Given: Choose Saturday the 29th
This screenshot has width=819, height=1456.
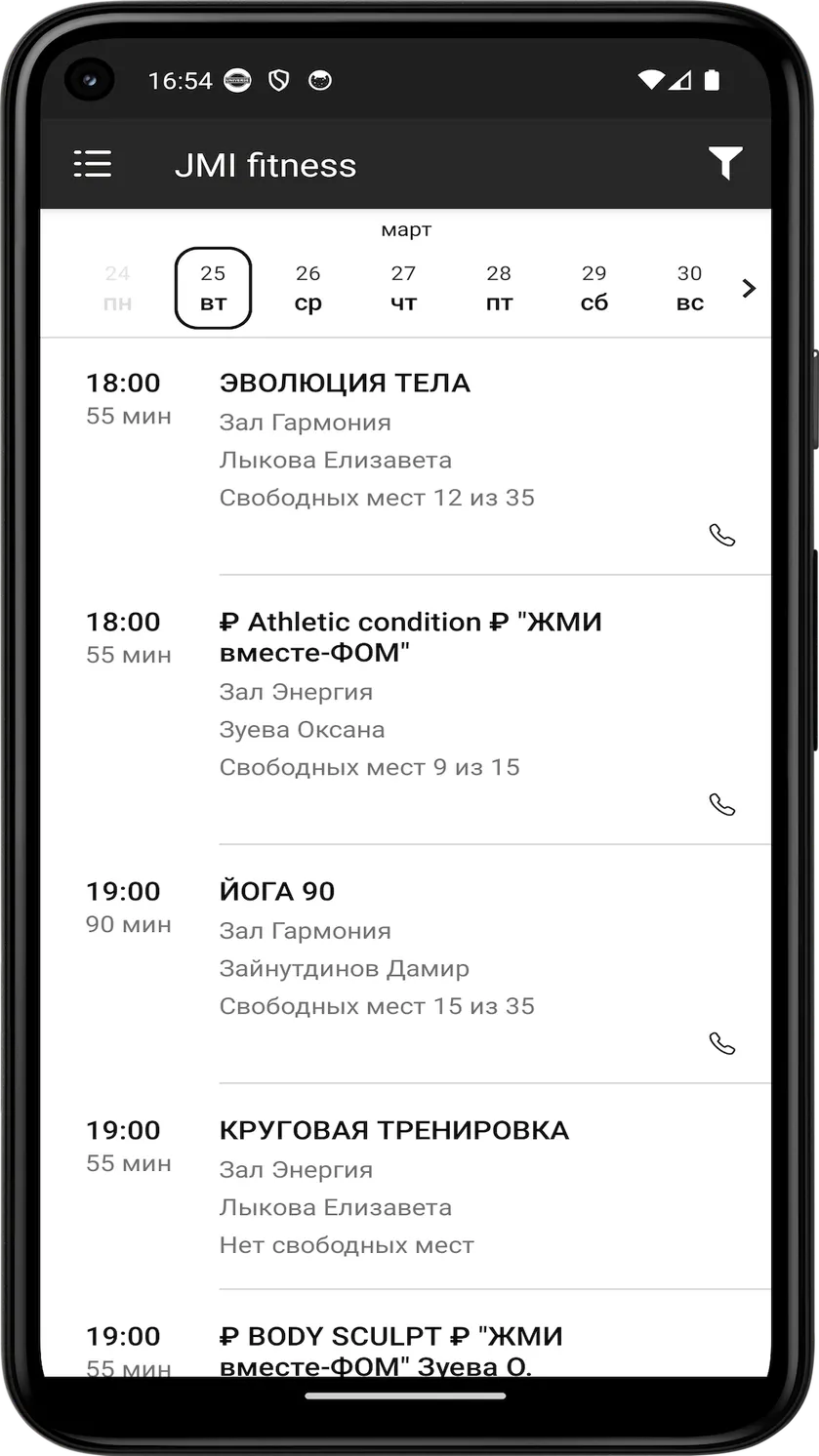Looking at the screenshot, I should tap(594, 288).
